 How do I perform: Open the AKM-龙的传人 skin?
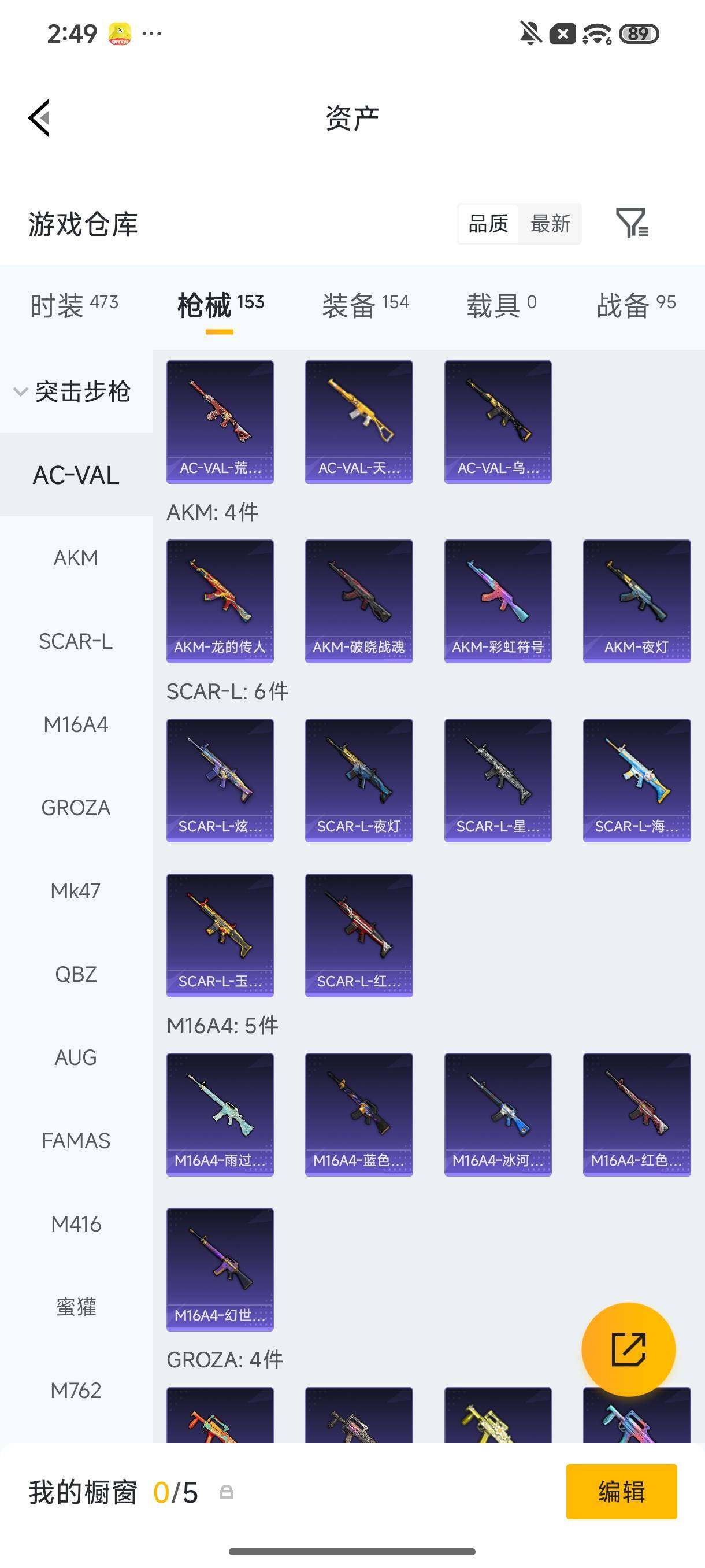pyautogui.click(x=220, y=601)
